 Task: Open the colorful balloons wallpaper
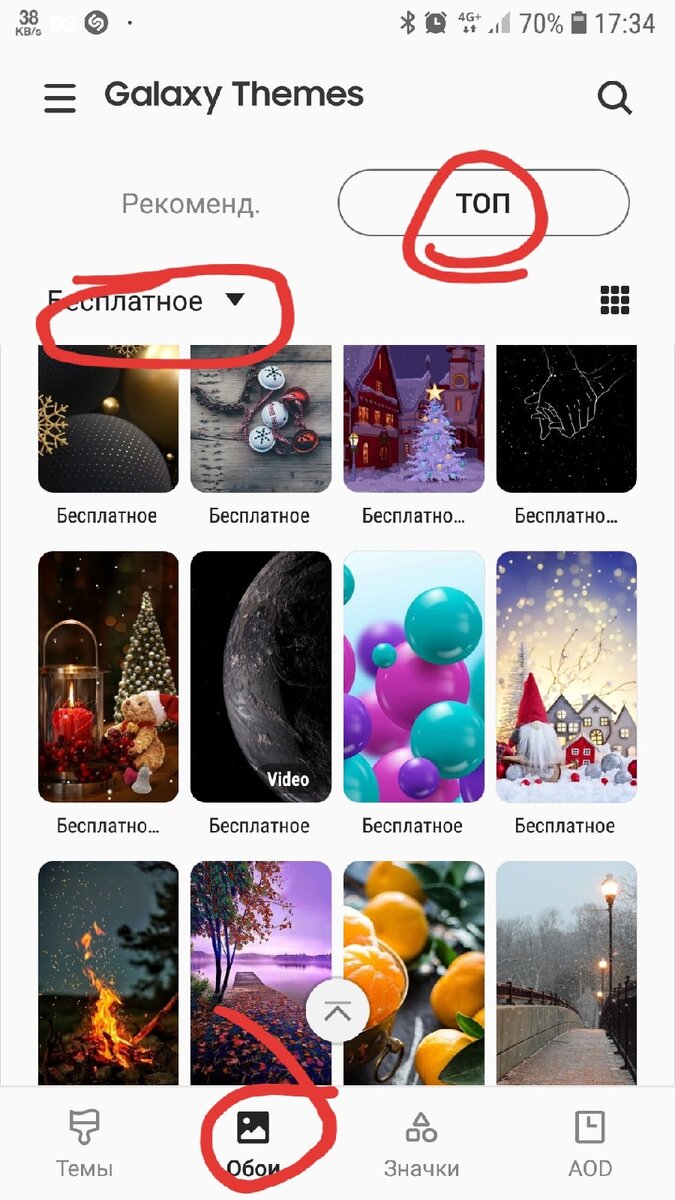413,676
